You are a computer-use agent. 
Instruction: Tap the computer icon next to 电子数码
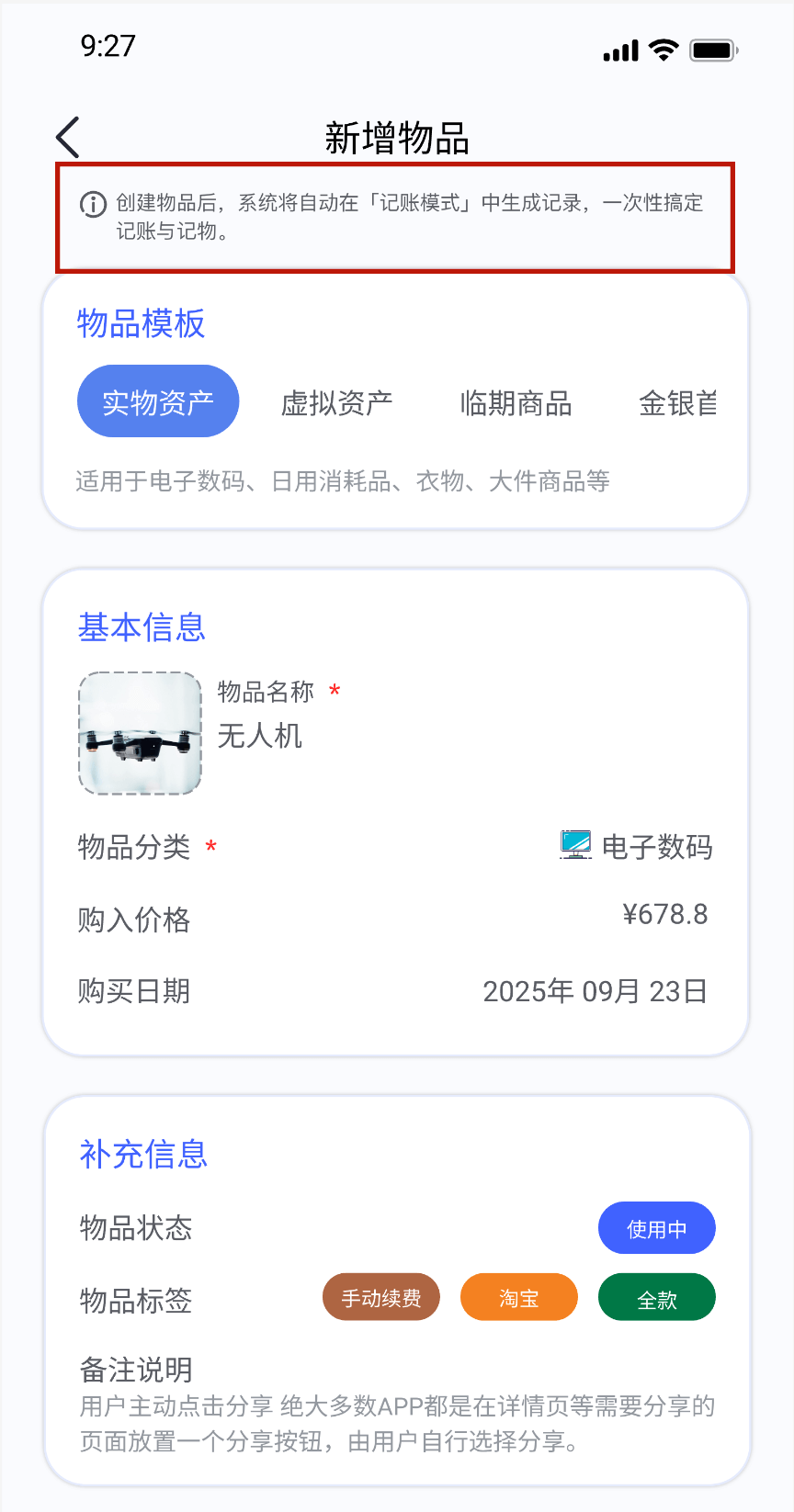tap(573, 845)
